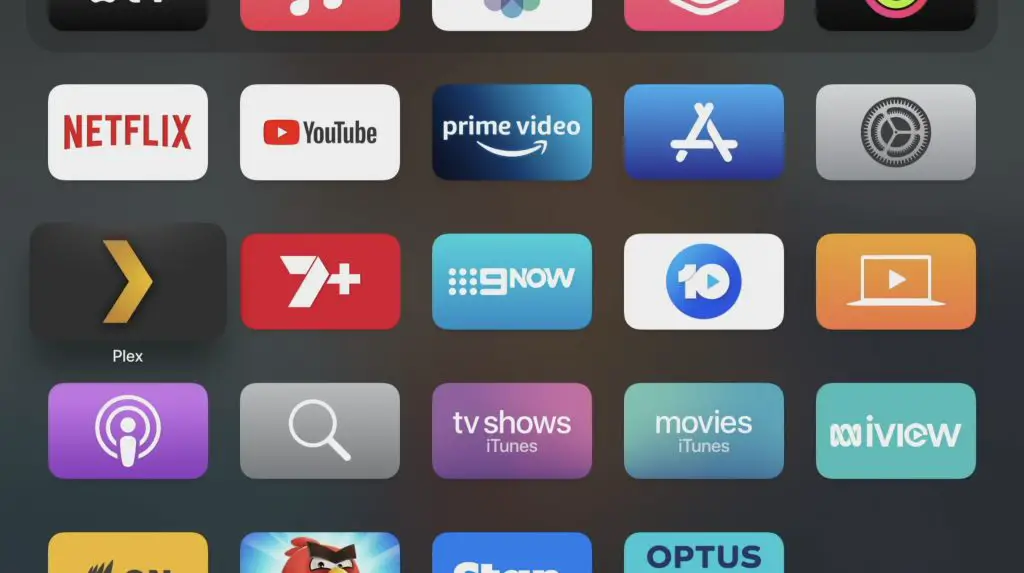Open the Search magnifier app

tap(320, 430)
